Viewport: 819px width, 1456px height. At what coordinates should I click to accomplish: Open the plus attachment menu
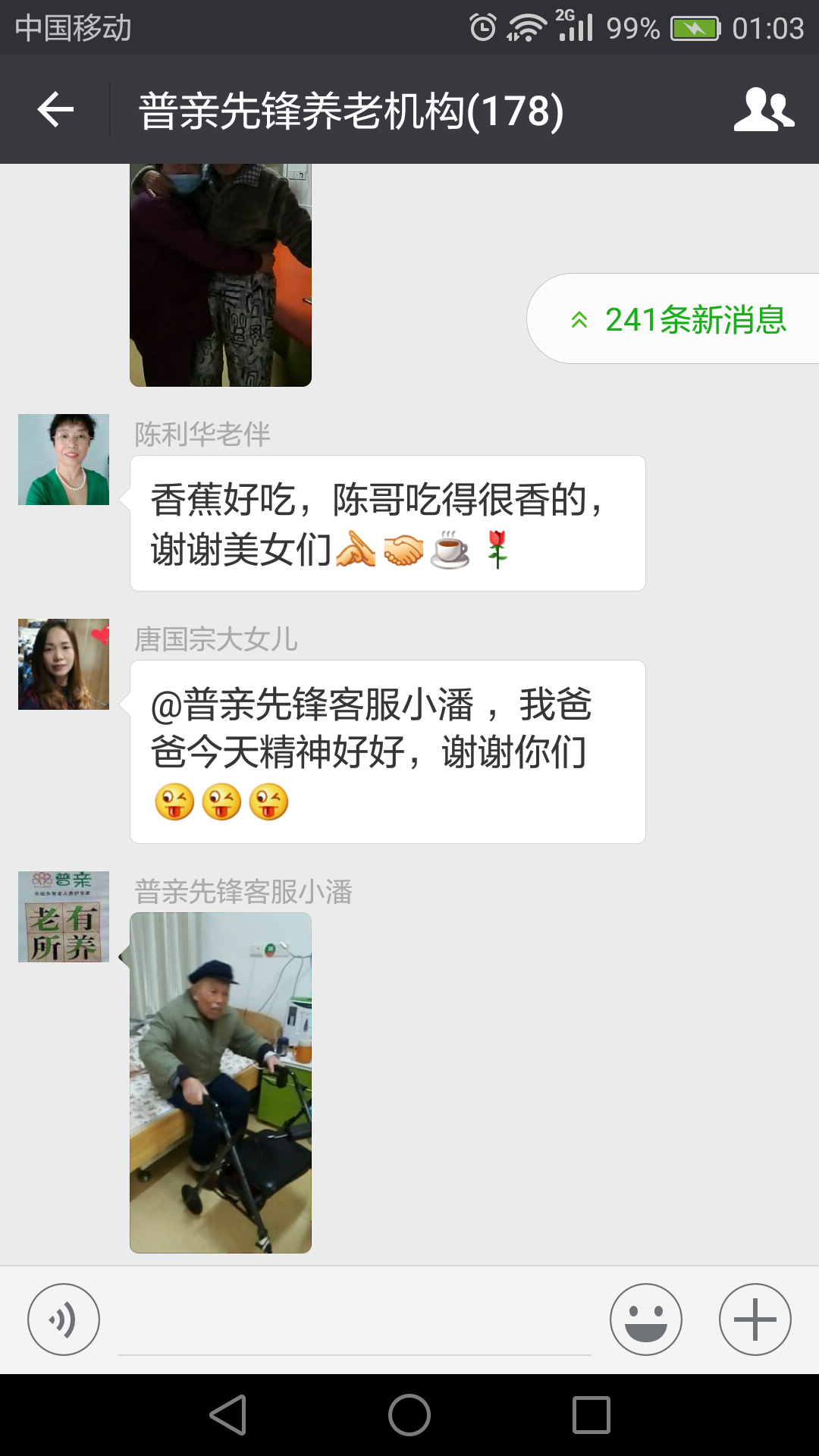click(755, 1319)
